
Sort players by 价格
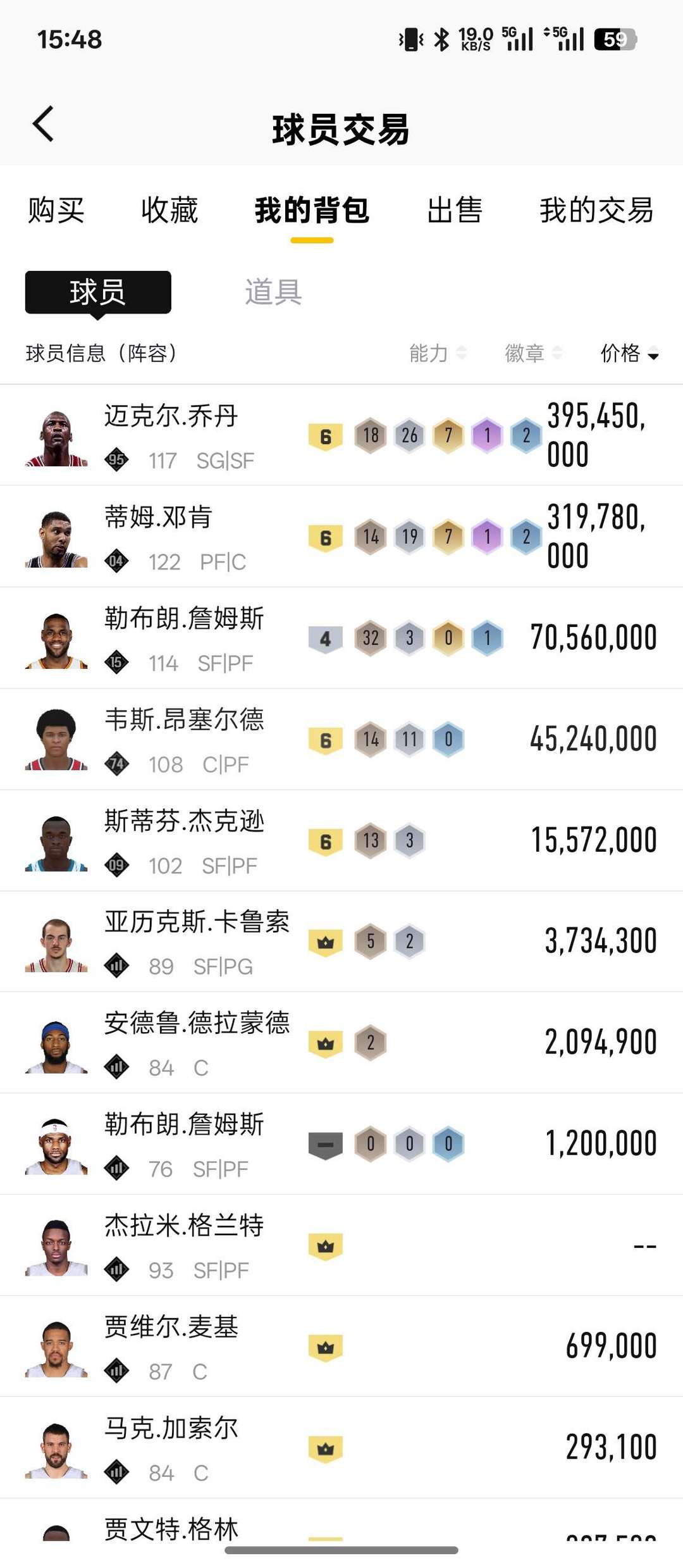point(629,353)
